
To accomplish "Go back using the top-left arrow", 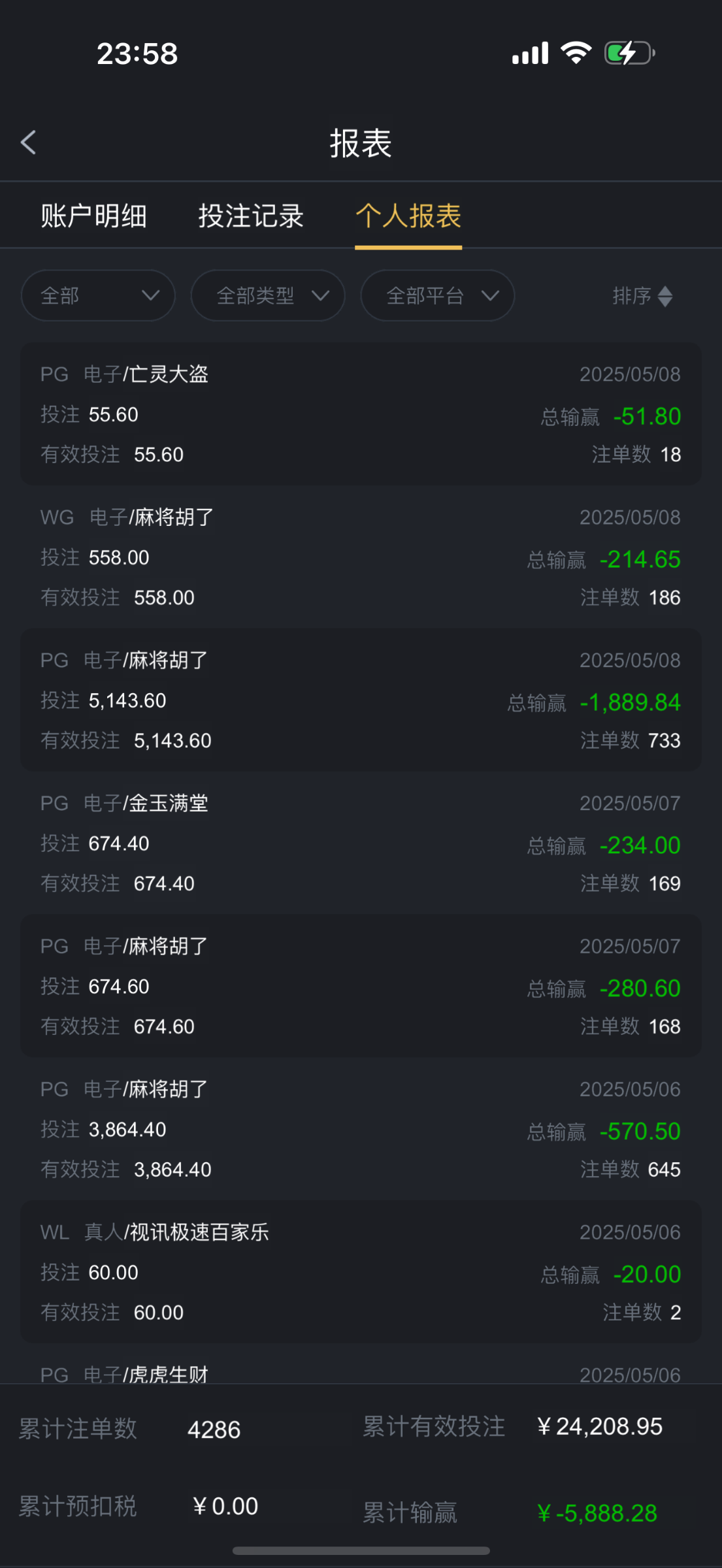I will [x=28, y=142].
